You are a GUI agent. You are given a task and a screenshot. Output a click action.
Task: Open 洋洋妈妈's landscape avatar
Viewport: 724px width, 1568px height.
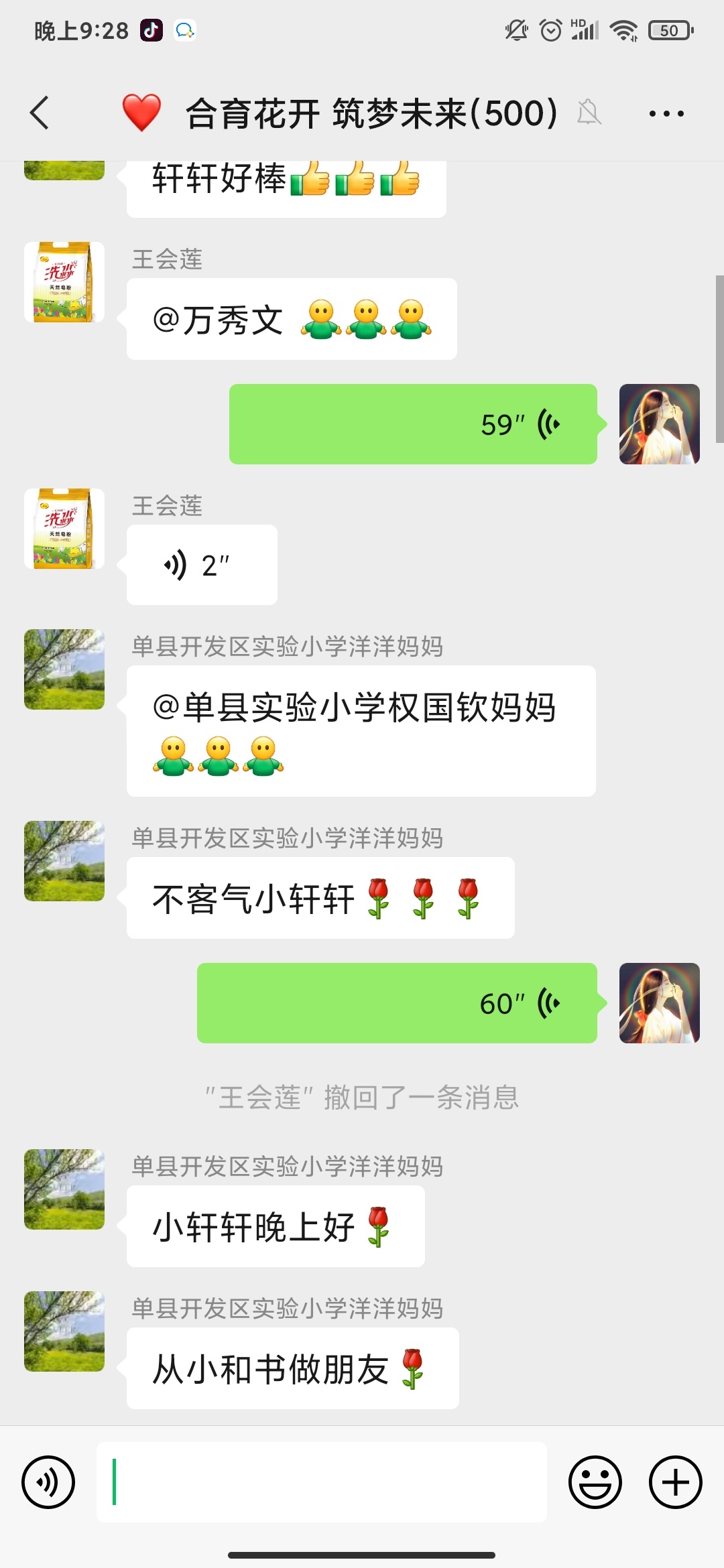point(64,668)
